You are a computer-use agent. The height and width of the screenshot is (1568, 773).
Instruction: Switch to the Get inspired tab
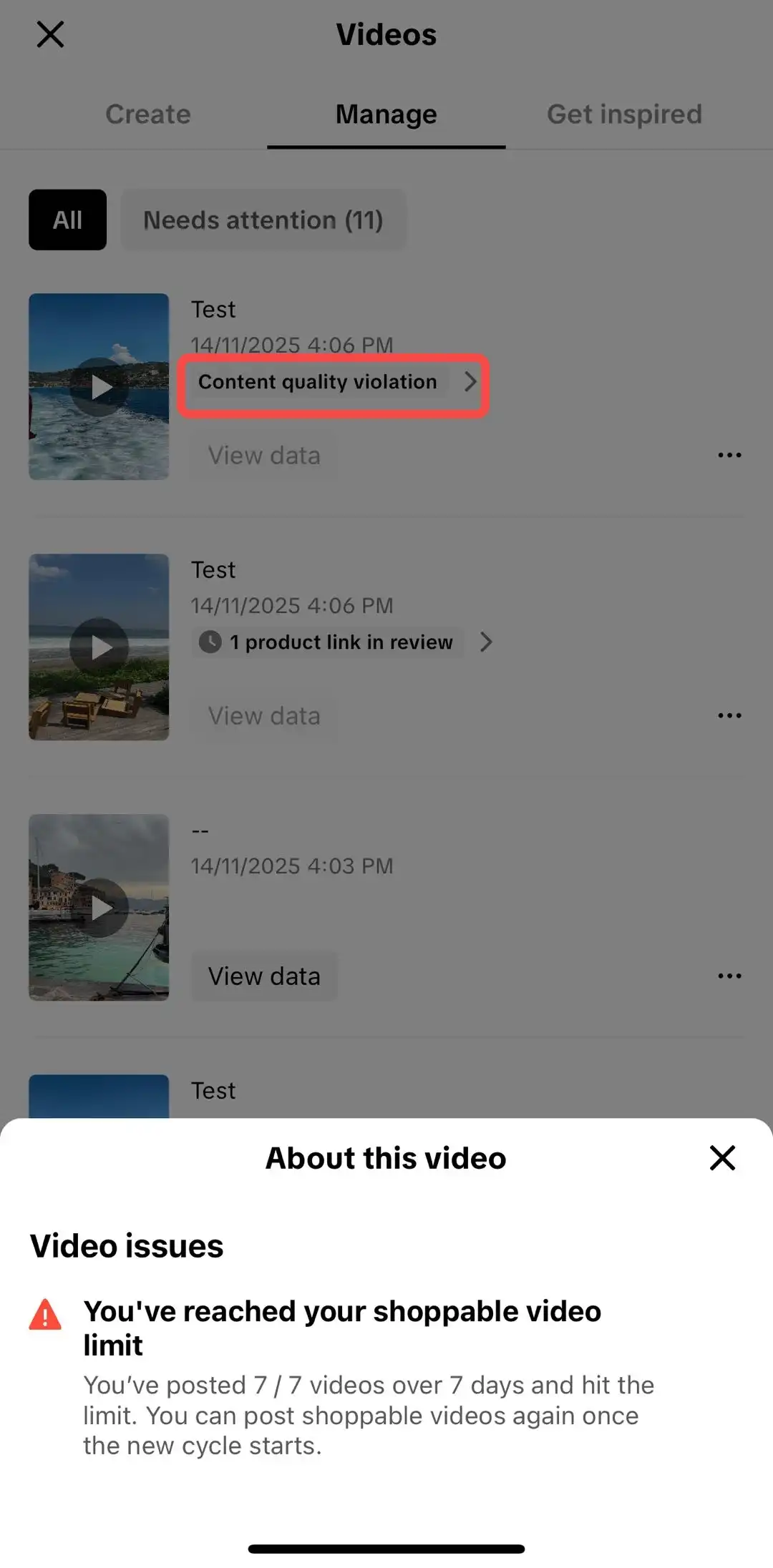coord(624,114)
